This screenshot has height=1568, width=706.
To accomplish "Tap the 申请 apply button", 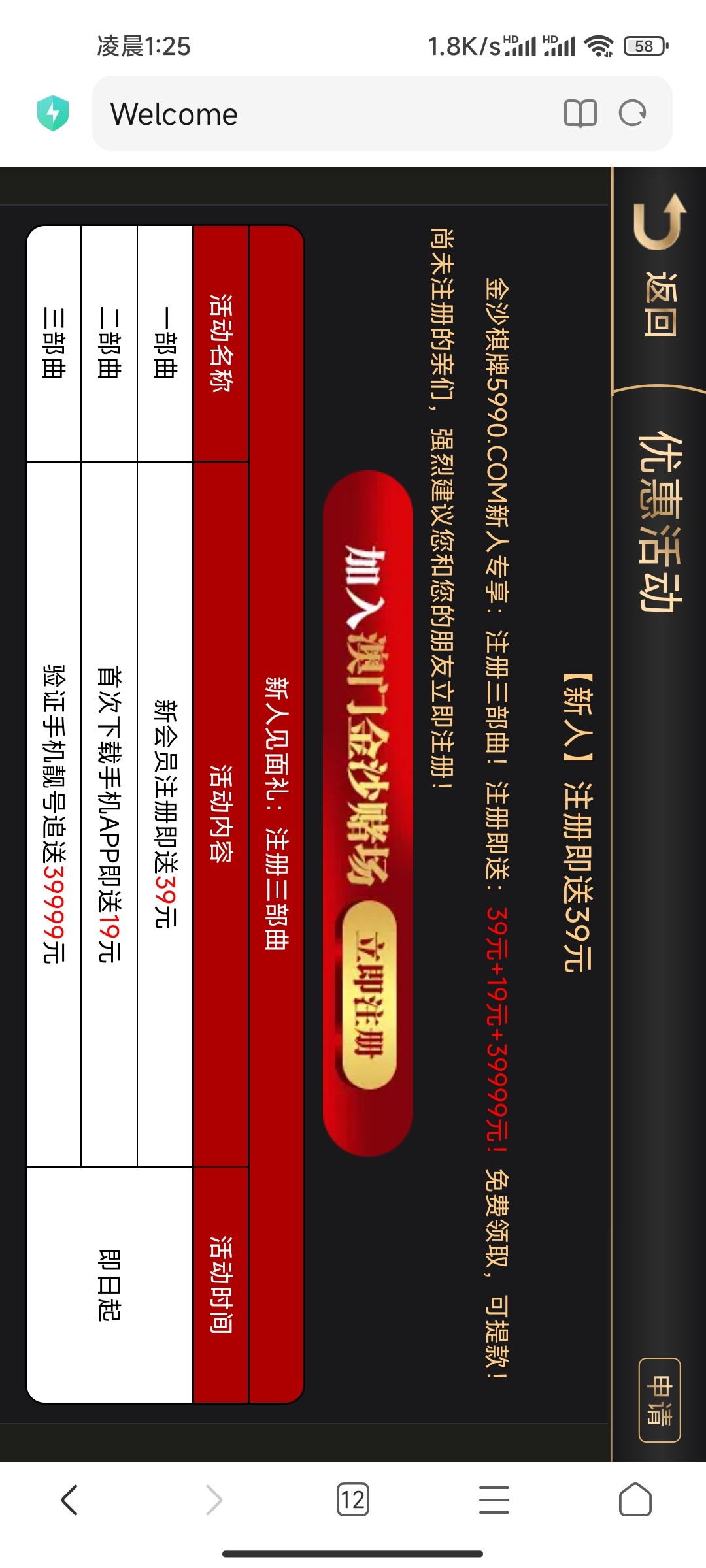I will click(x=659, y=1399).
